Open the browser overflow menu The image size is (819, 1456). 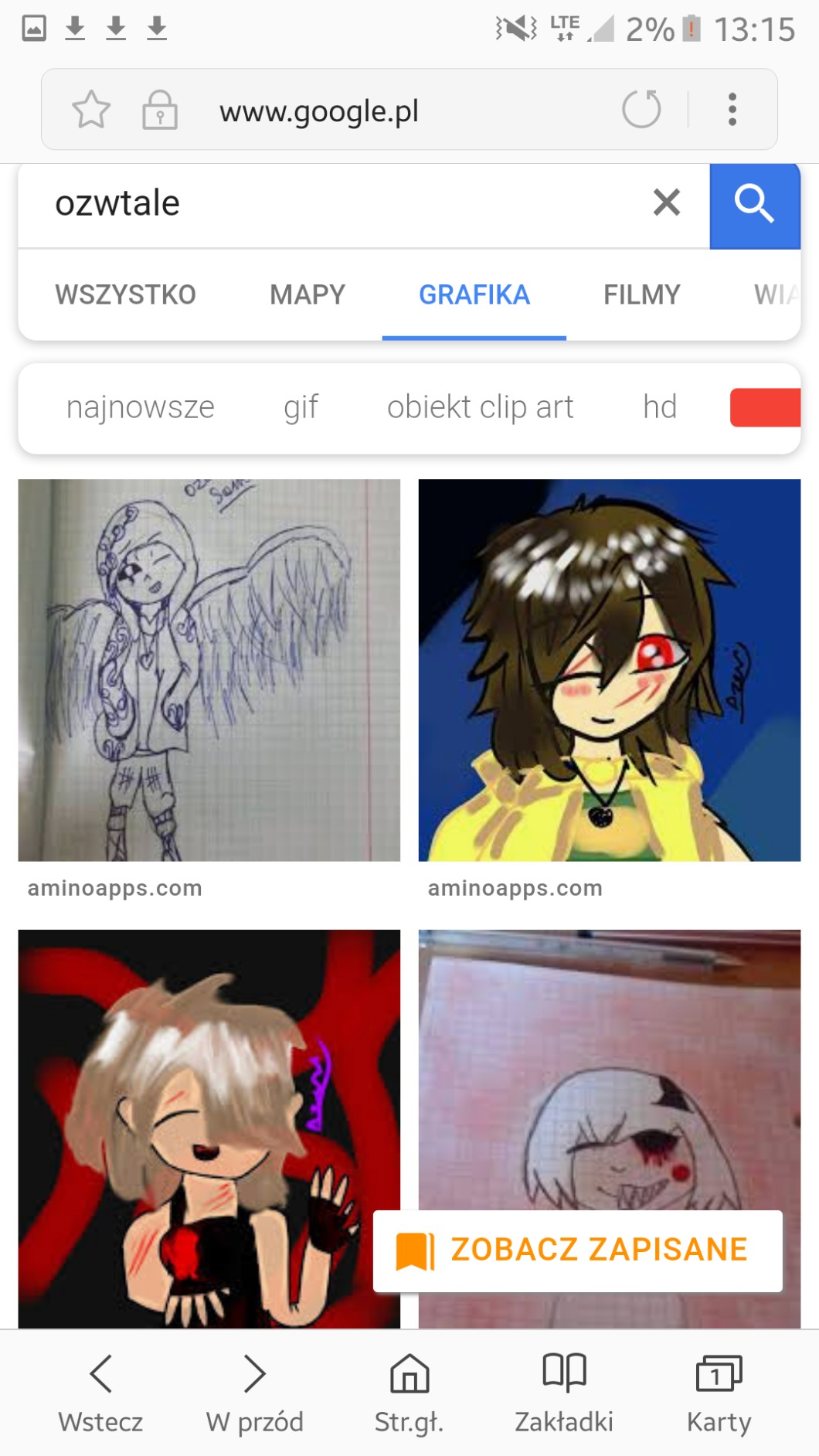click(732, 110)
